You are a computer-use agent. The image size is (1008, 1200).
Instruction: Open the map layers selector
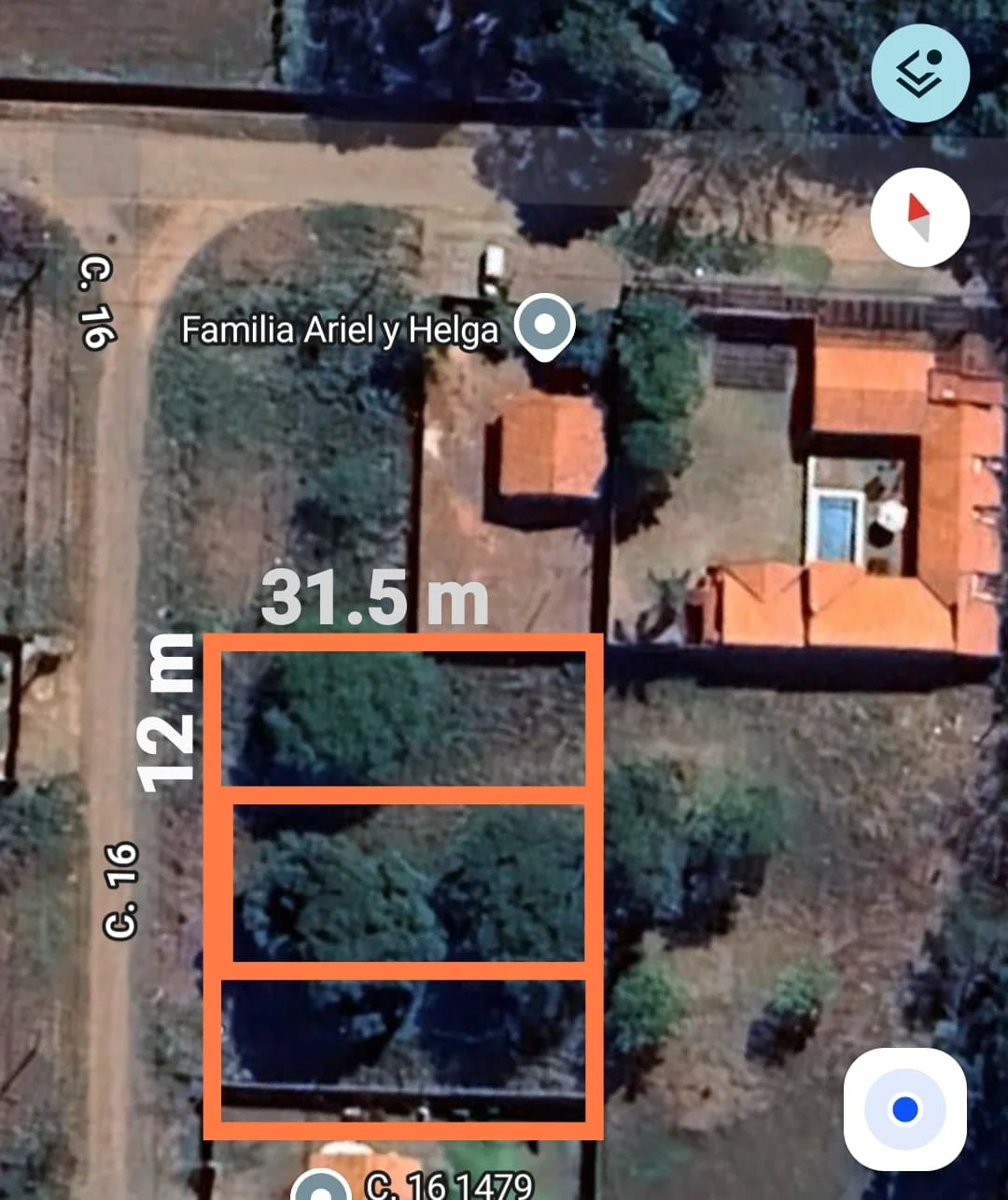(920, 74)
